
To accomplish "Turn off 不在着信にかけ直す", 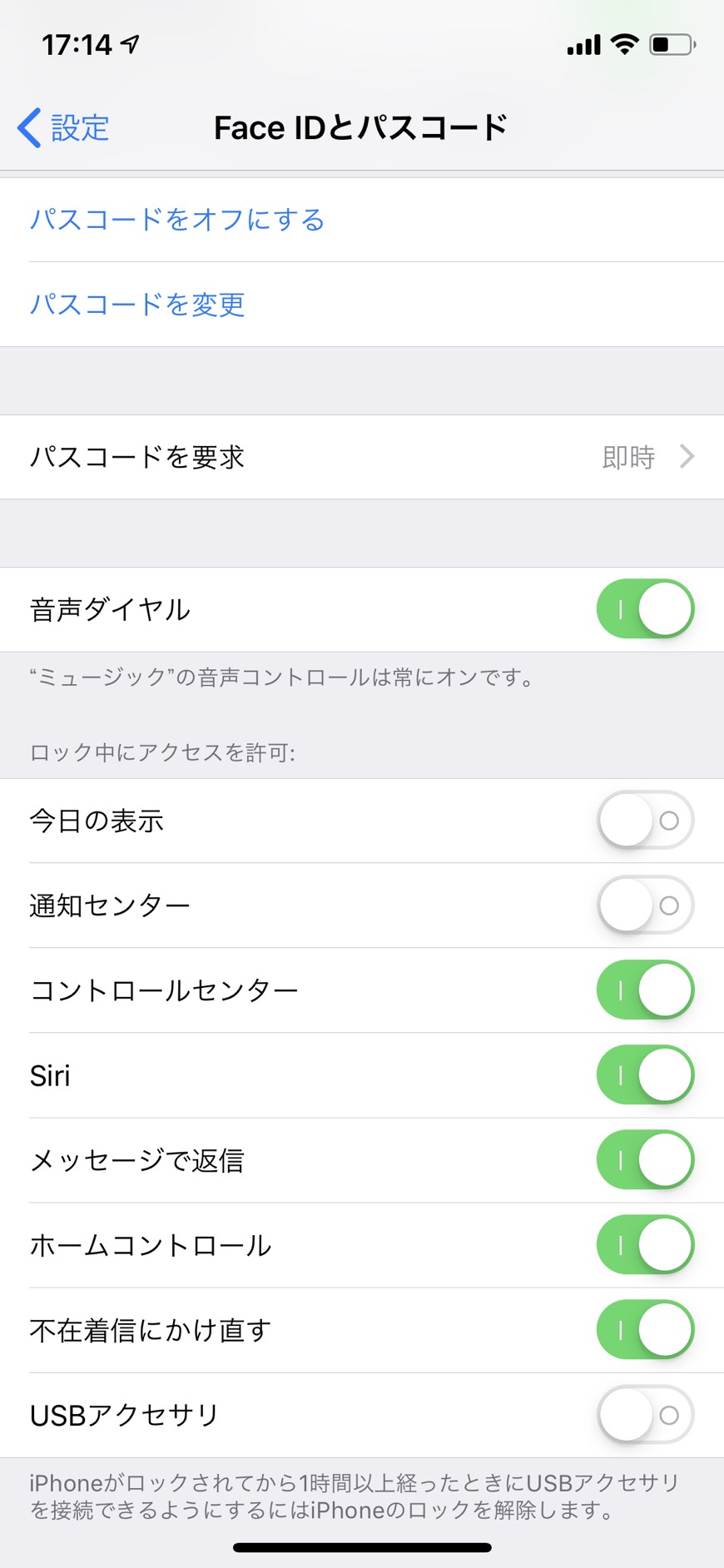I will [645, 1330].
